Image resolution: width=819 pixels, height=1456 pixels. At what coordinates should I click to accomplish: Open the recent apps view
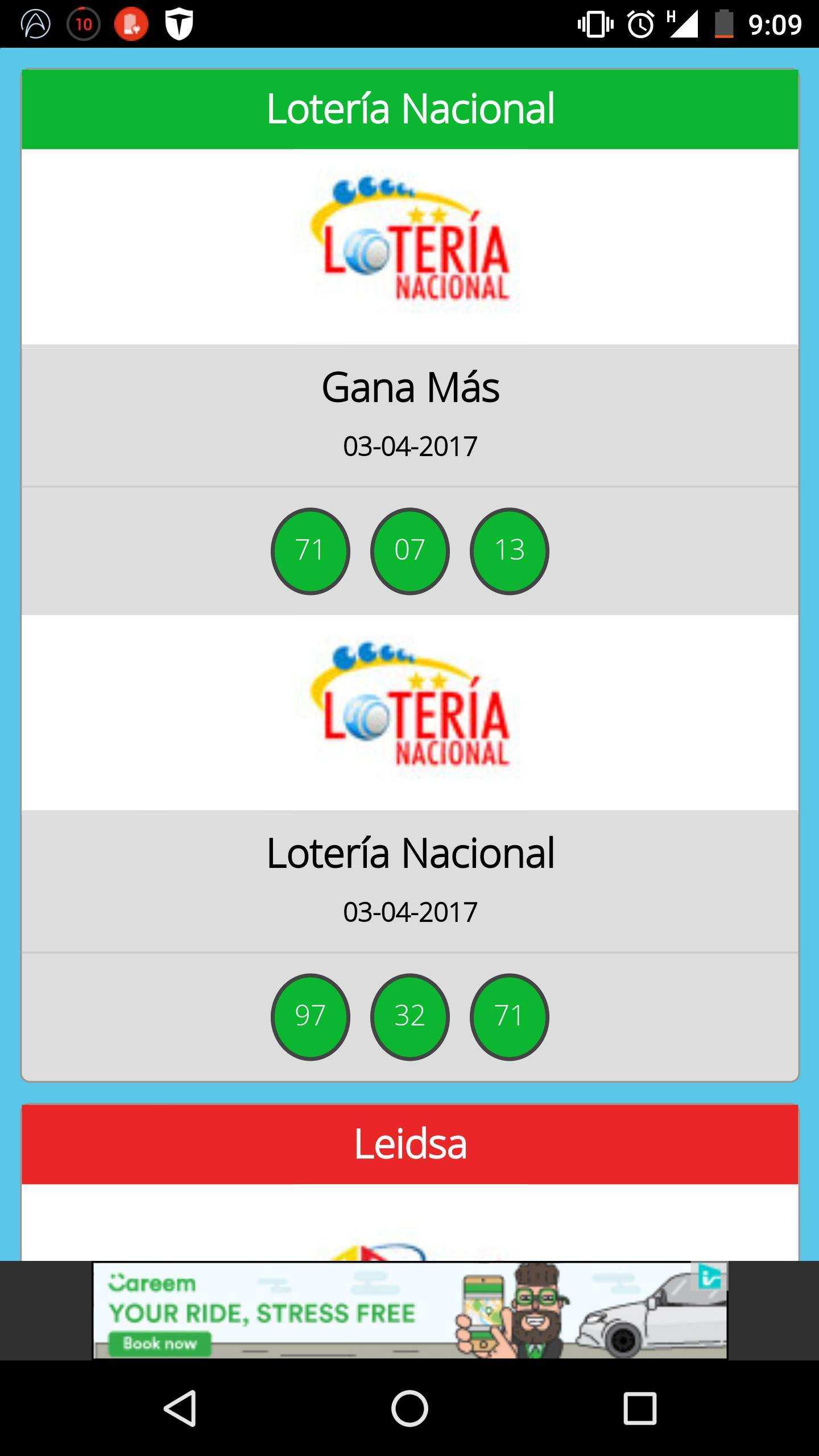[640, 1408]
